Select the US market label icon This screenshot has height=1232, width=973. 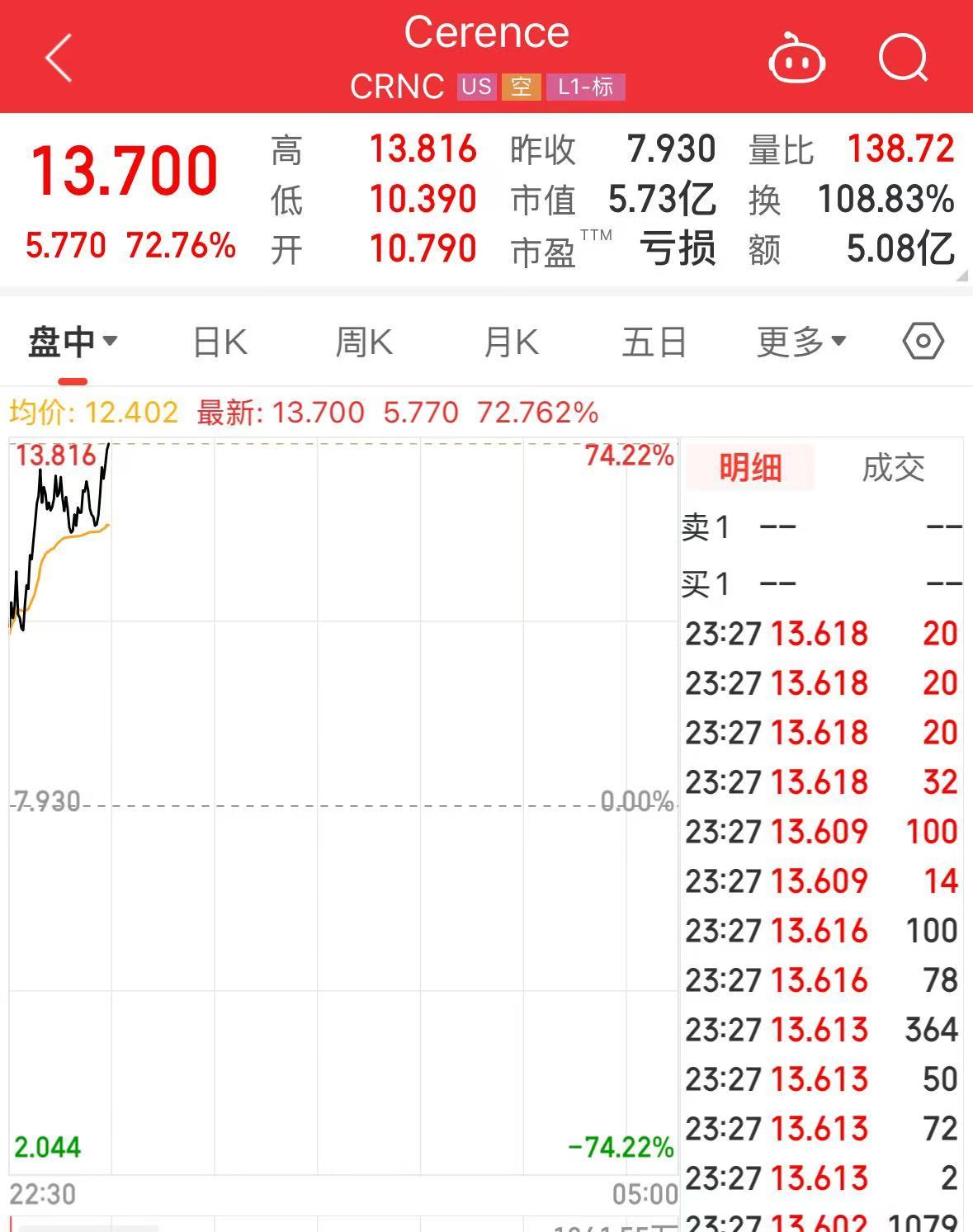point(475,86)
